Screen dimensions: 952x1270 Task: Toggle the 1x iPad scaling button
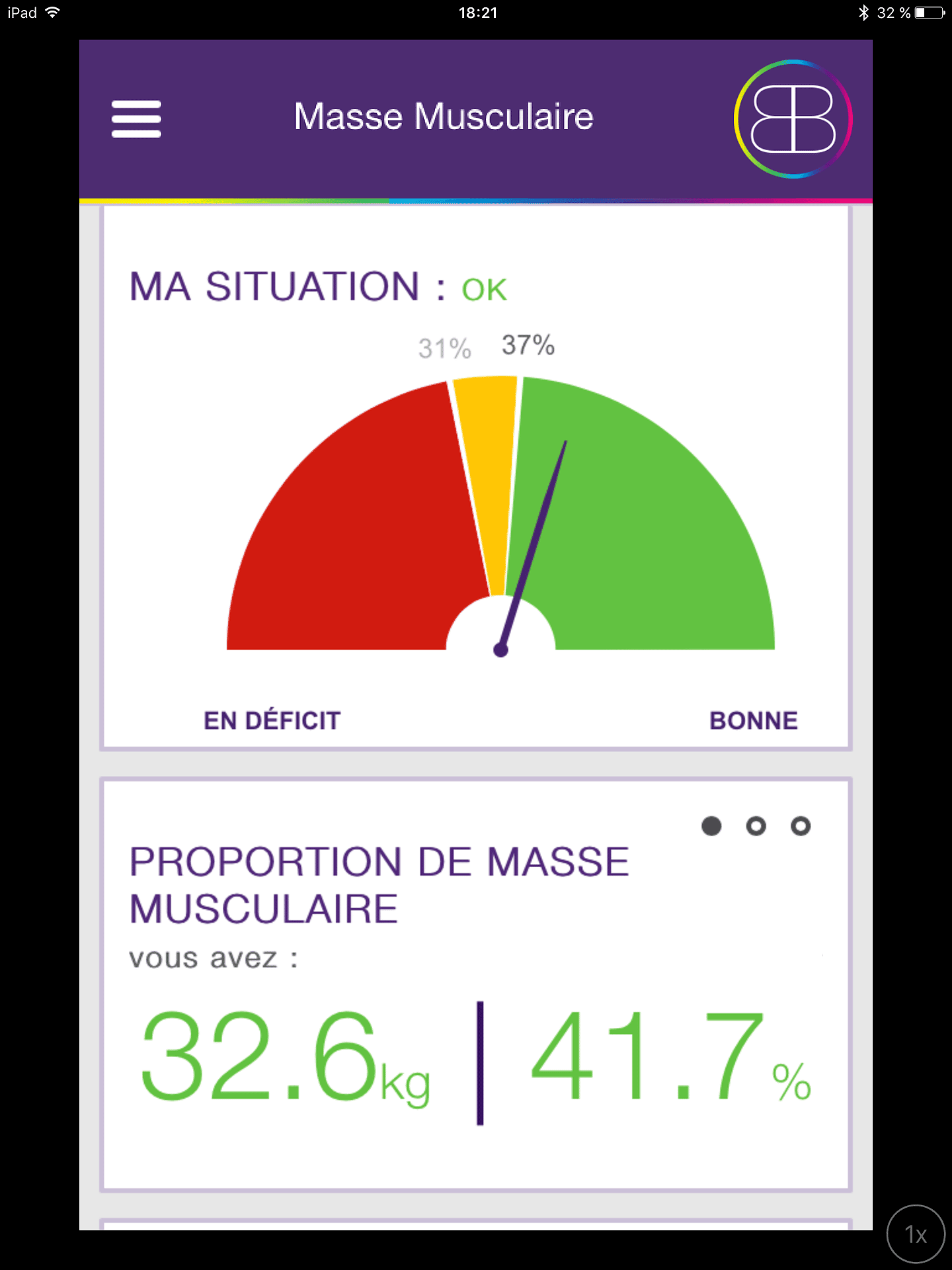916,1234
